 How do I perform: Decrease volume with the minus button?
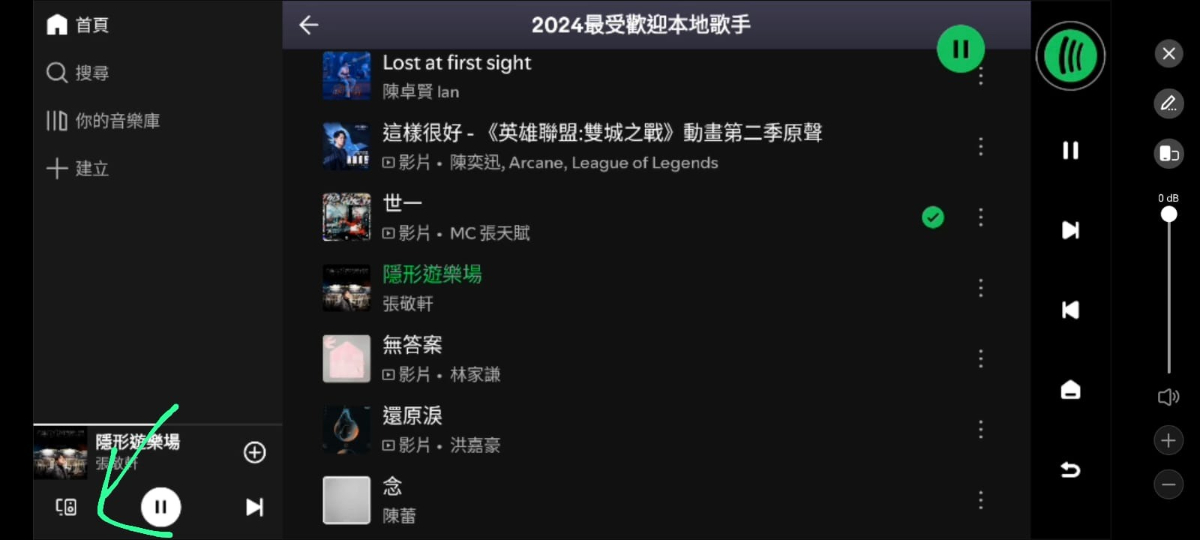(1168, 485)
